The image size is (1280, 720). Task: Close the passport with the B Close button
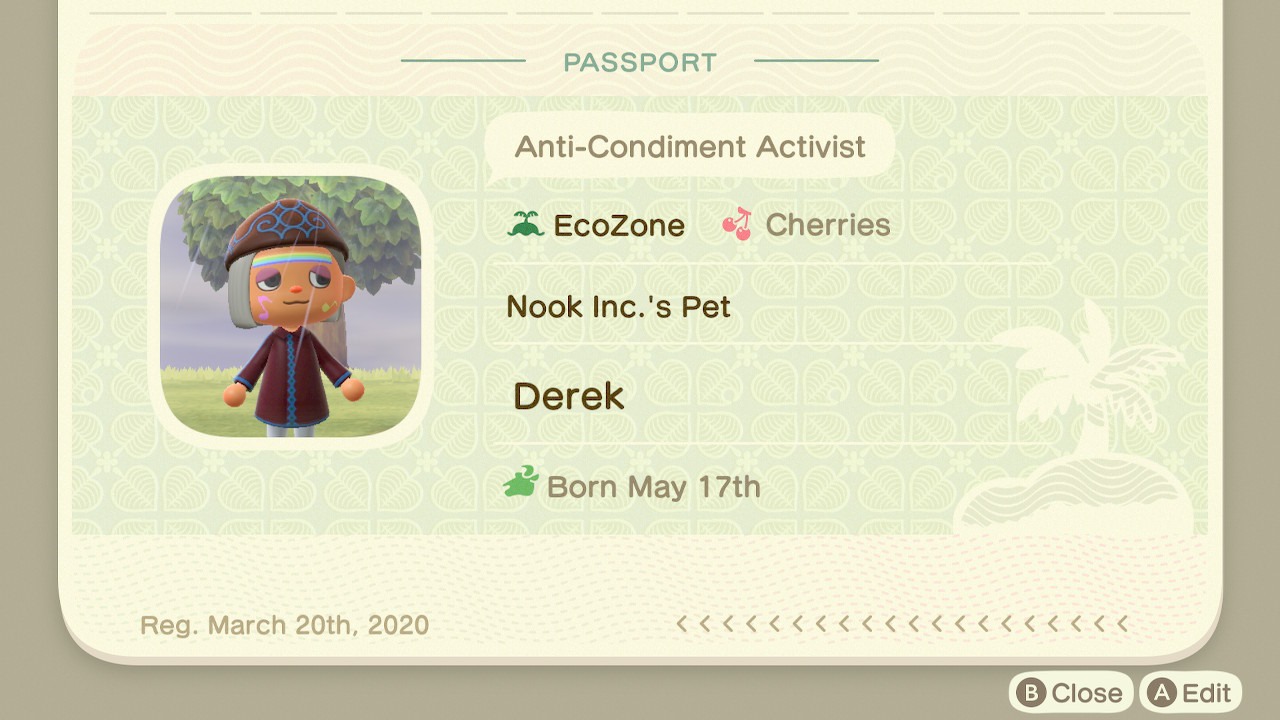coord(1071,692)
